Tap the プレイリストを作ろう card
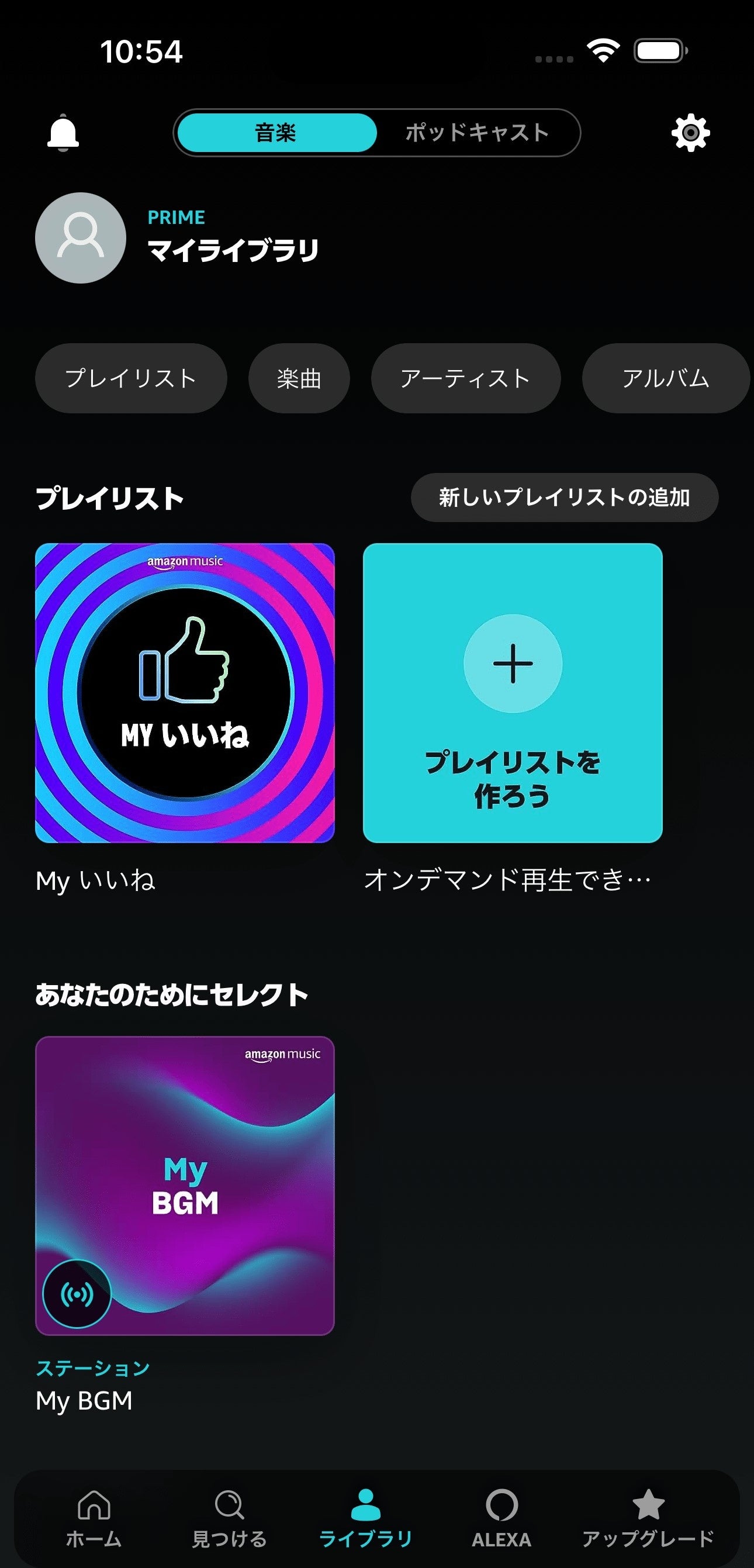Screen dimensions: 754x1568 [x=513, y=693]
